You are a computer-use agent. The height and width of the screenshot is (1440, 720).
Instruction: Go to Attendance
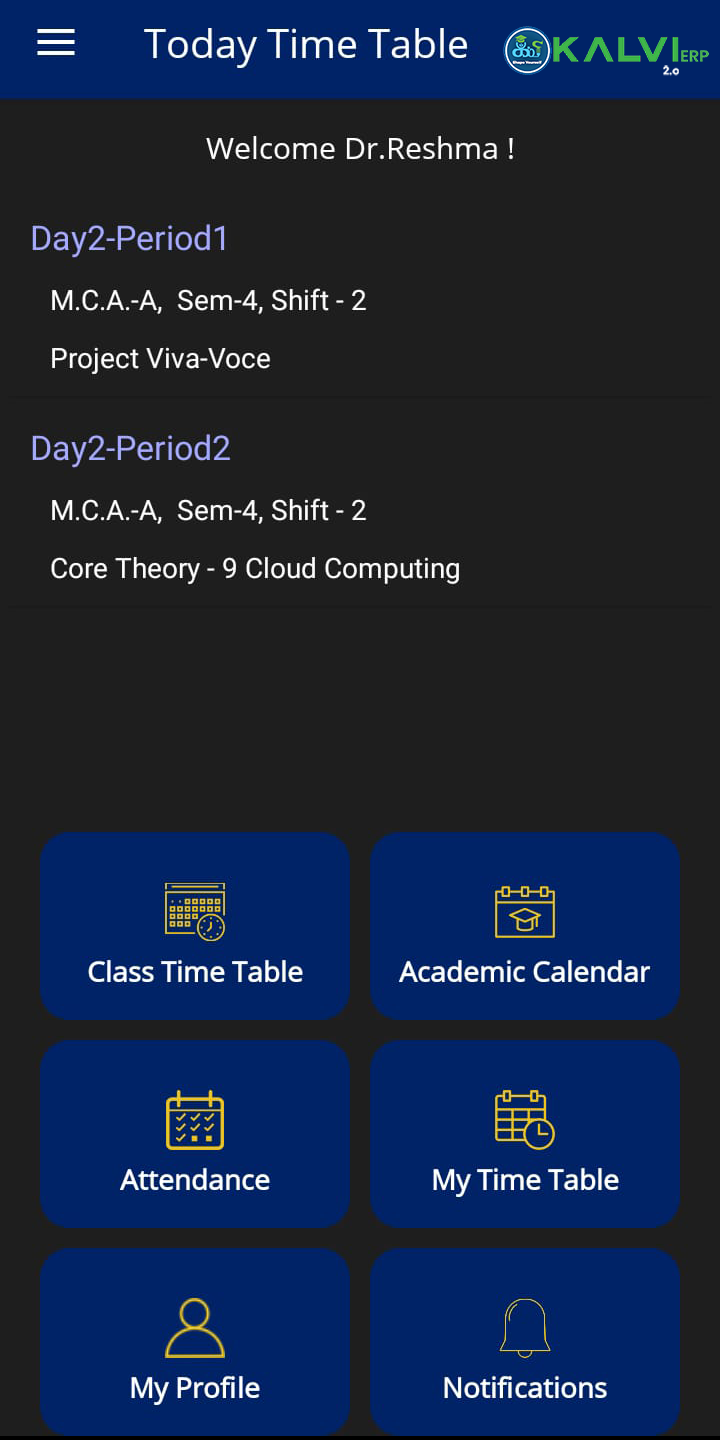coord(195,1134)
